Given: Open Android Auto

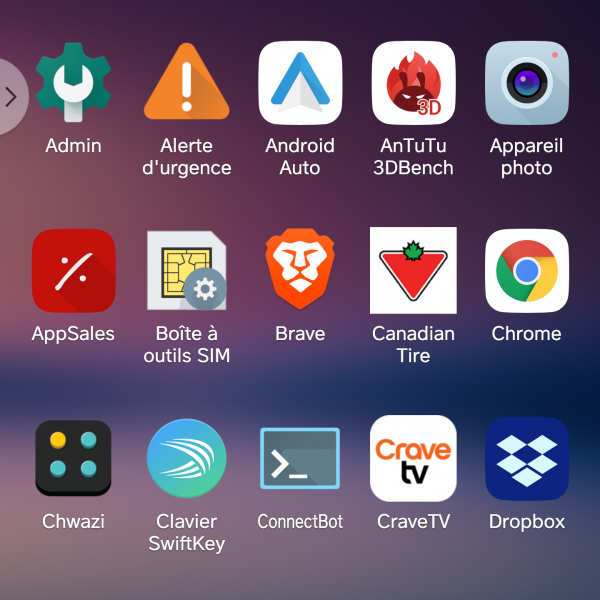Looking at the screenshot, I should [300, 84].
